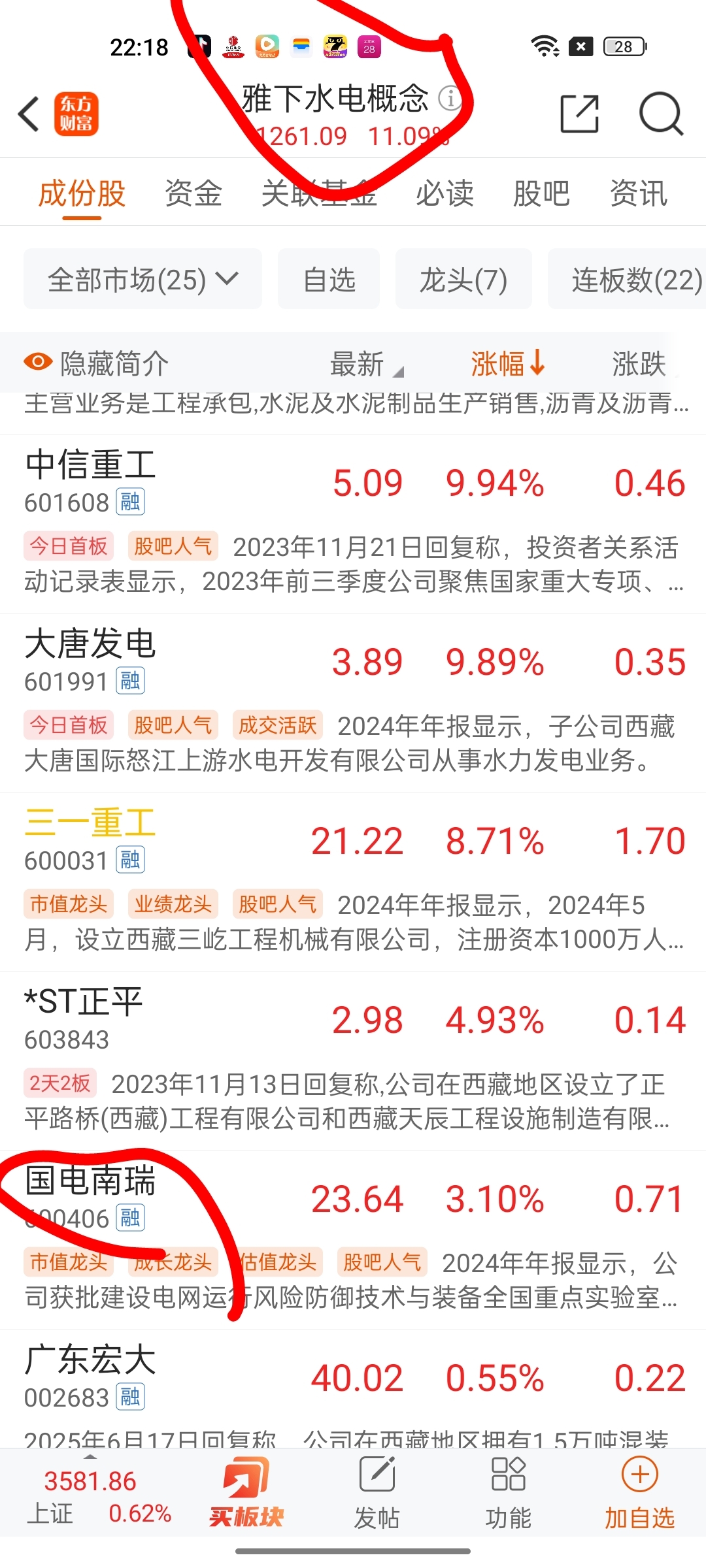Screen dimensions: 706x1568
Task: Go back using the top-left arrow
Action: [x=29, y=114]
